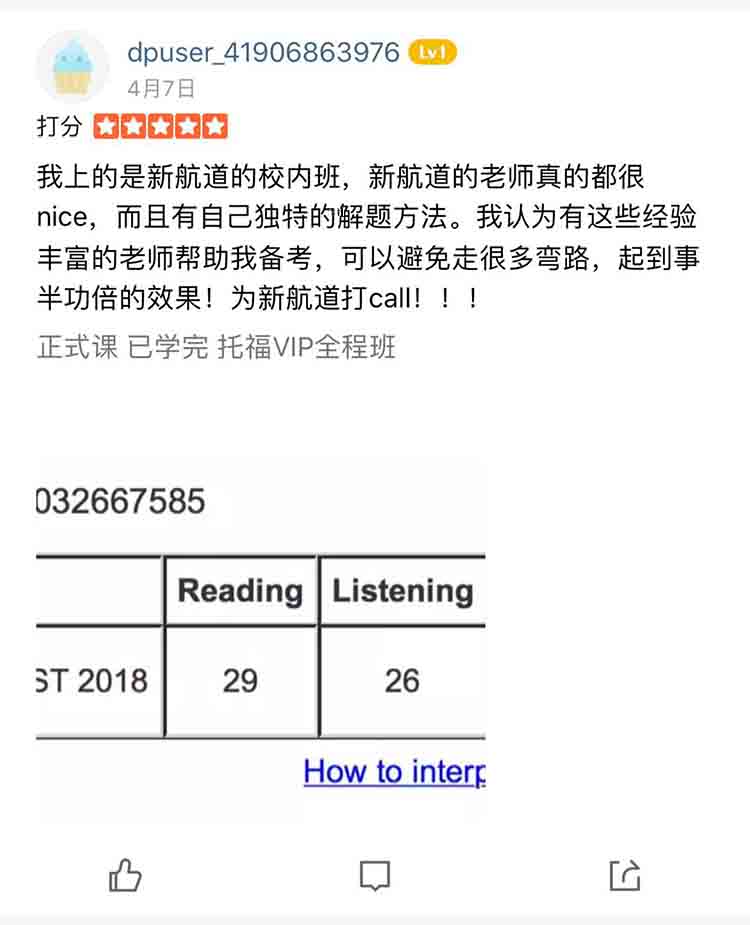The image size is (750, 925).
Task: View dpuser_41906863976's profile avatar
Action: point(72,68)
